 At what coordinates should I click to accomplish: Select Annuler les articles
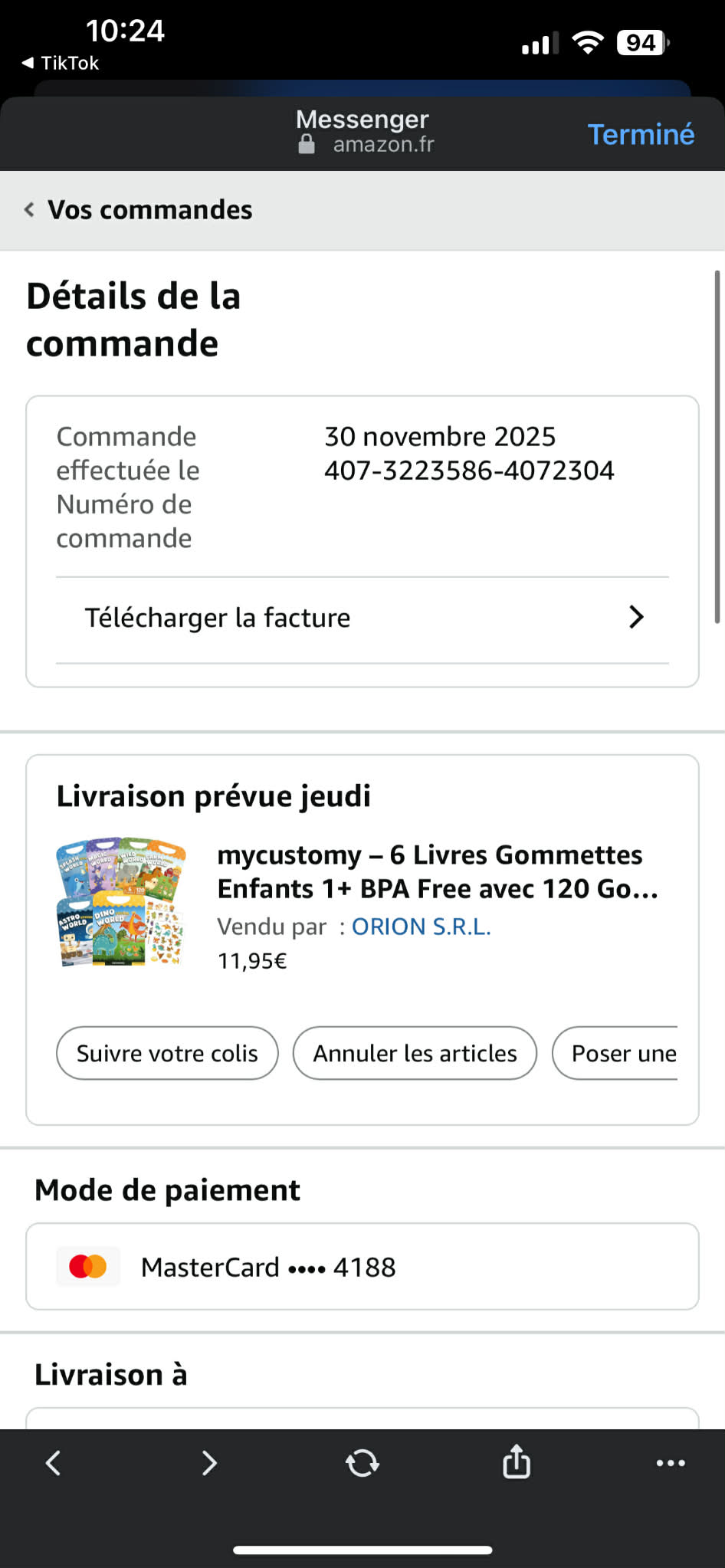(415, 1053)
